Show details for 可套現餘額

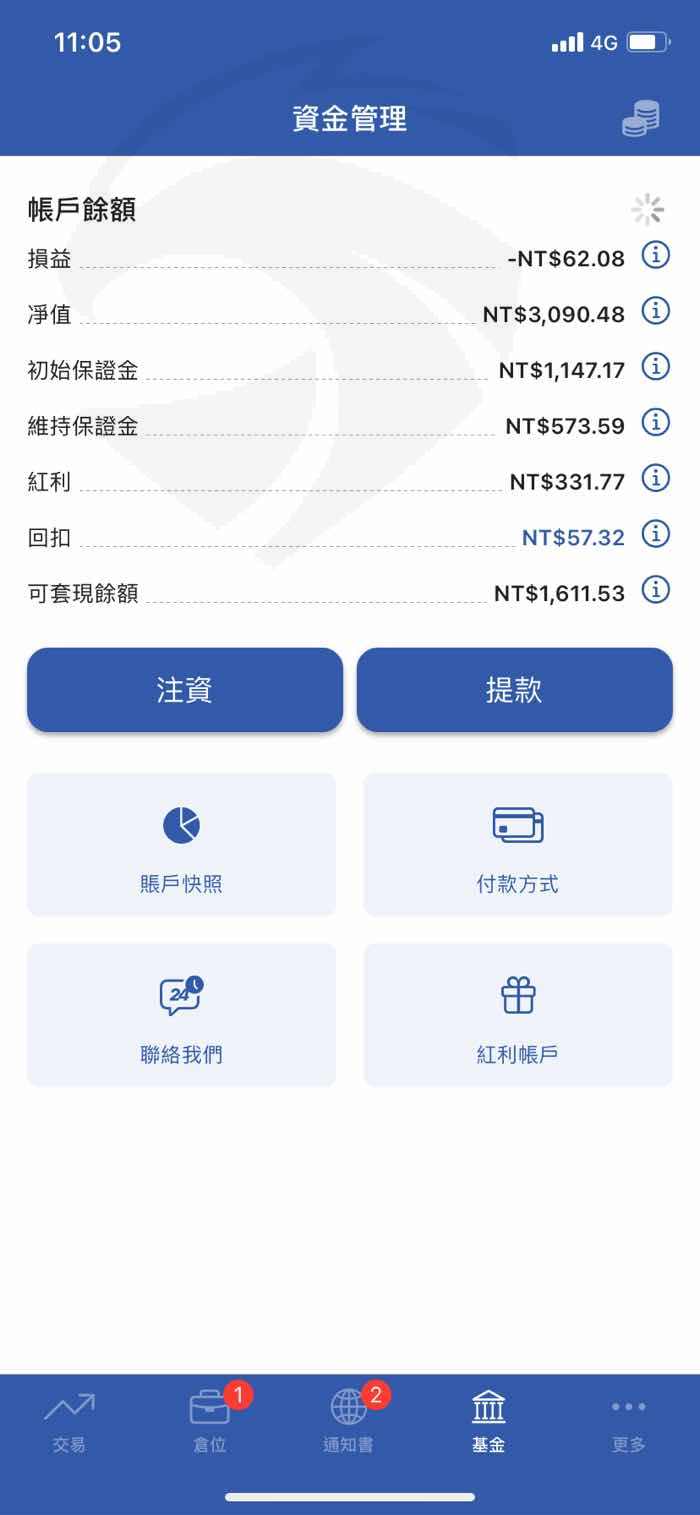(655, 591)
